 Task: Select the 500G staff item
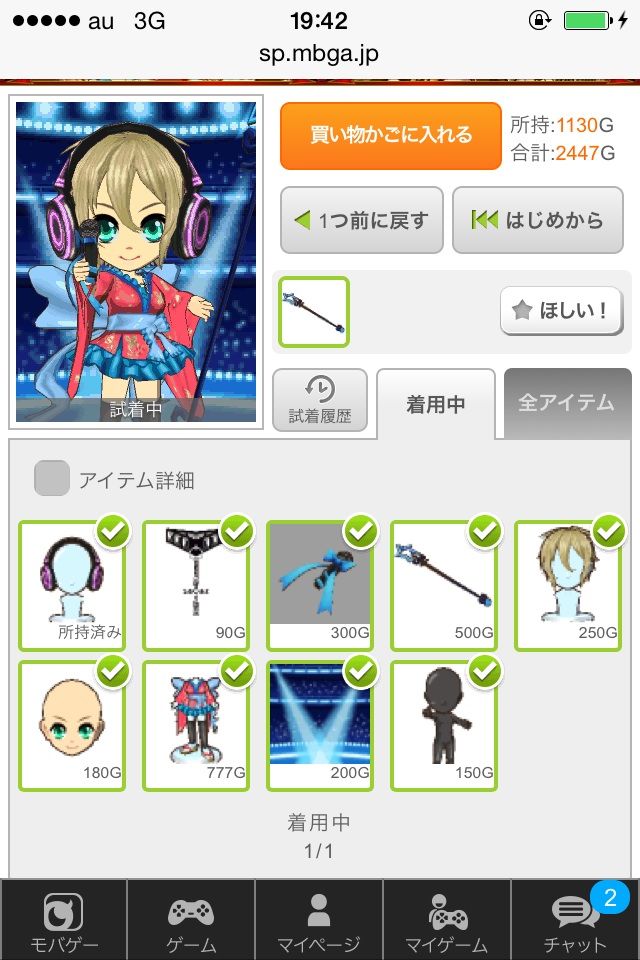444,585
